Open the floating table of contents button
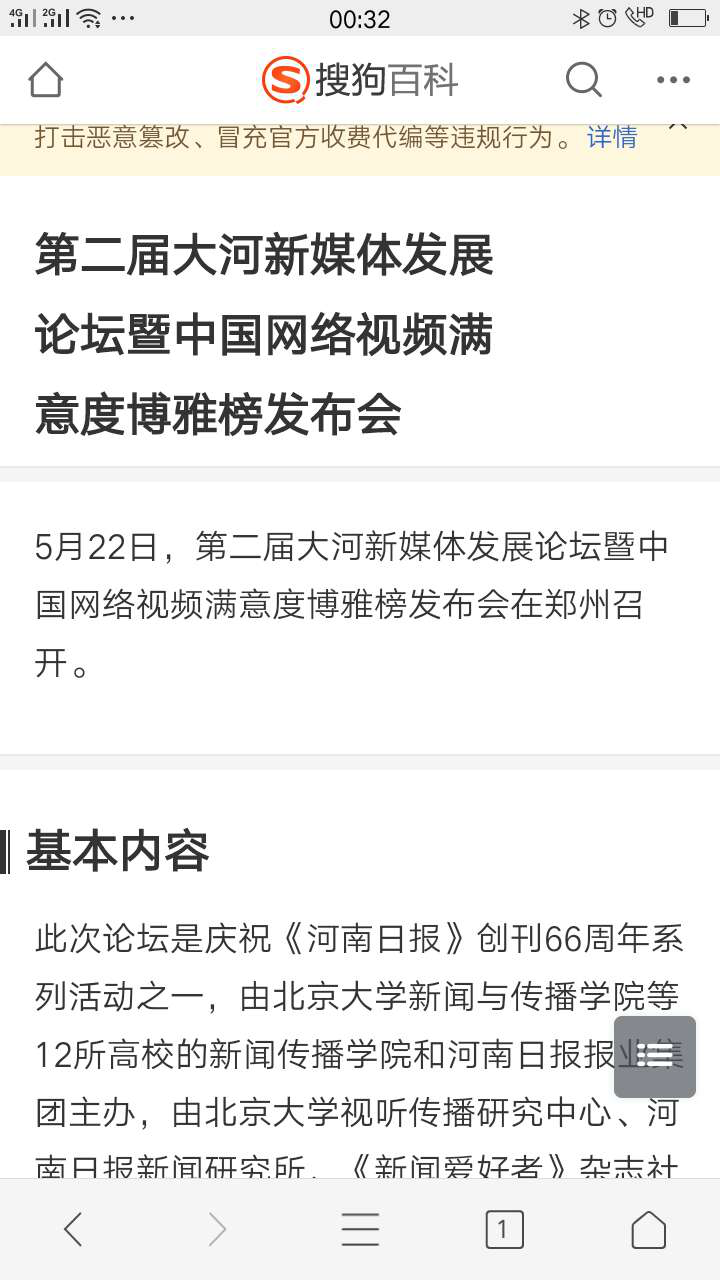The height and width of the screenshot is (1280, 720). (x=655, y=1056)
